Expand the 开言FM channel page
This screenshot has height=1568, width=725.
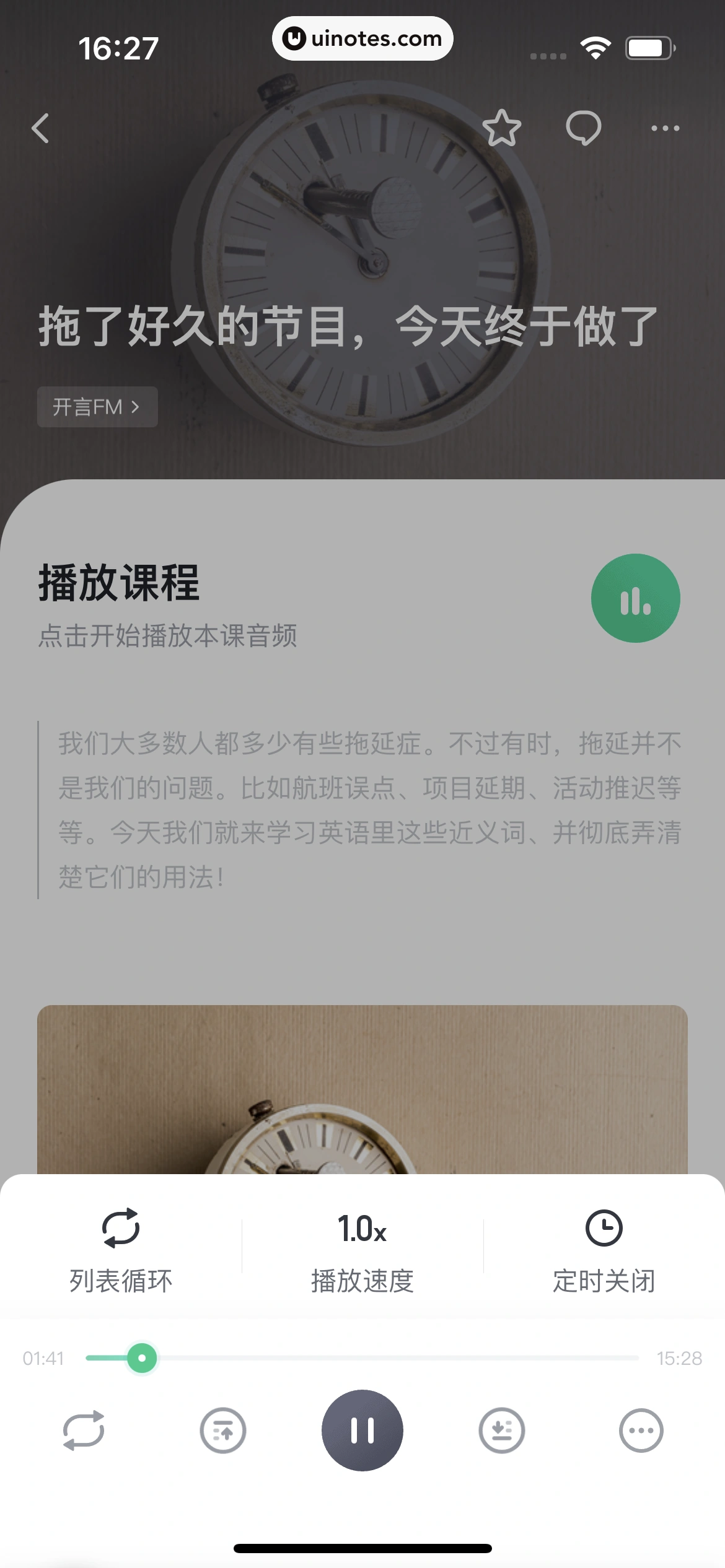click(97, 406)
